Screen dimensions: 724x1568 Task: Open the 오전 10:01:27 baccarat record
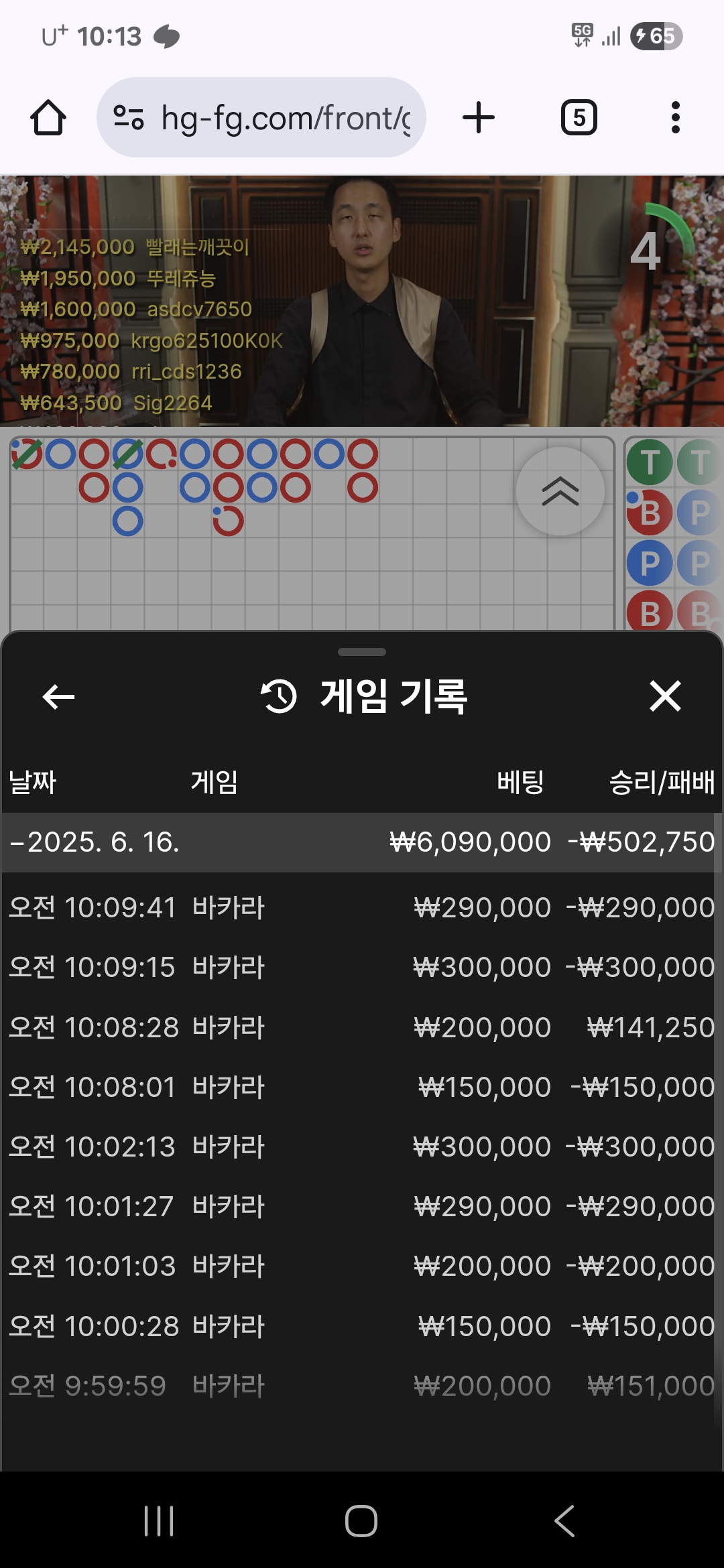coord(359,1207)
